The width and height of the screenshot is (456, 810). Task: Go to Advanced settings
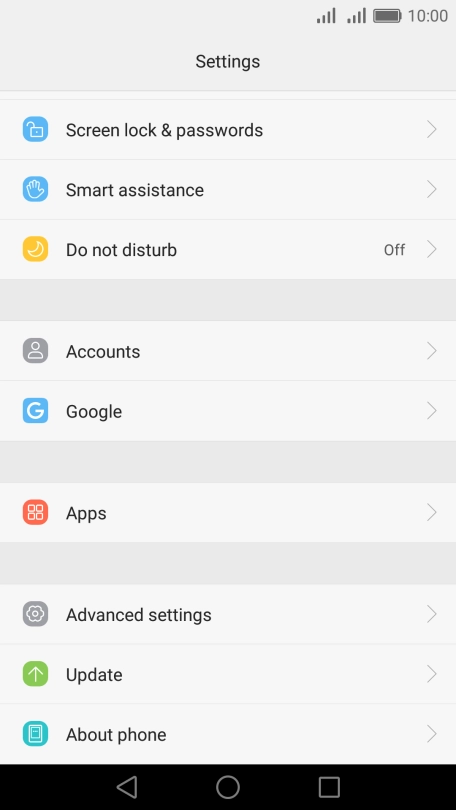228,614
